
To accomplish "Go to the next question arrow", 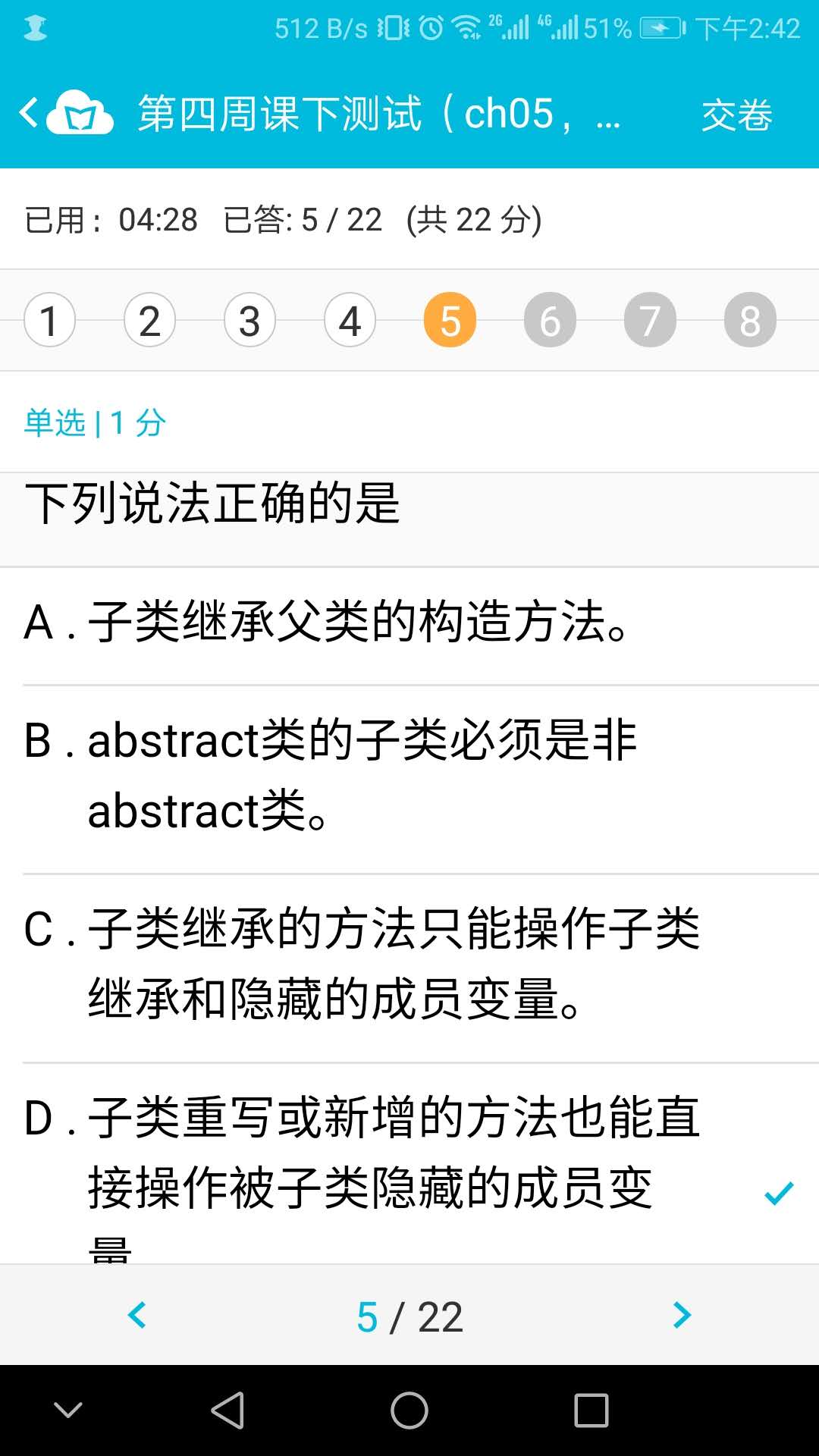I will point(682,1315).
